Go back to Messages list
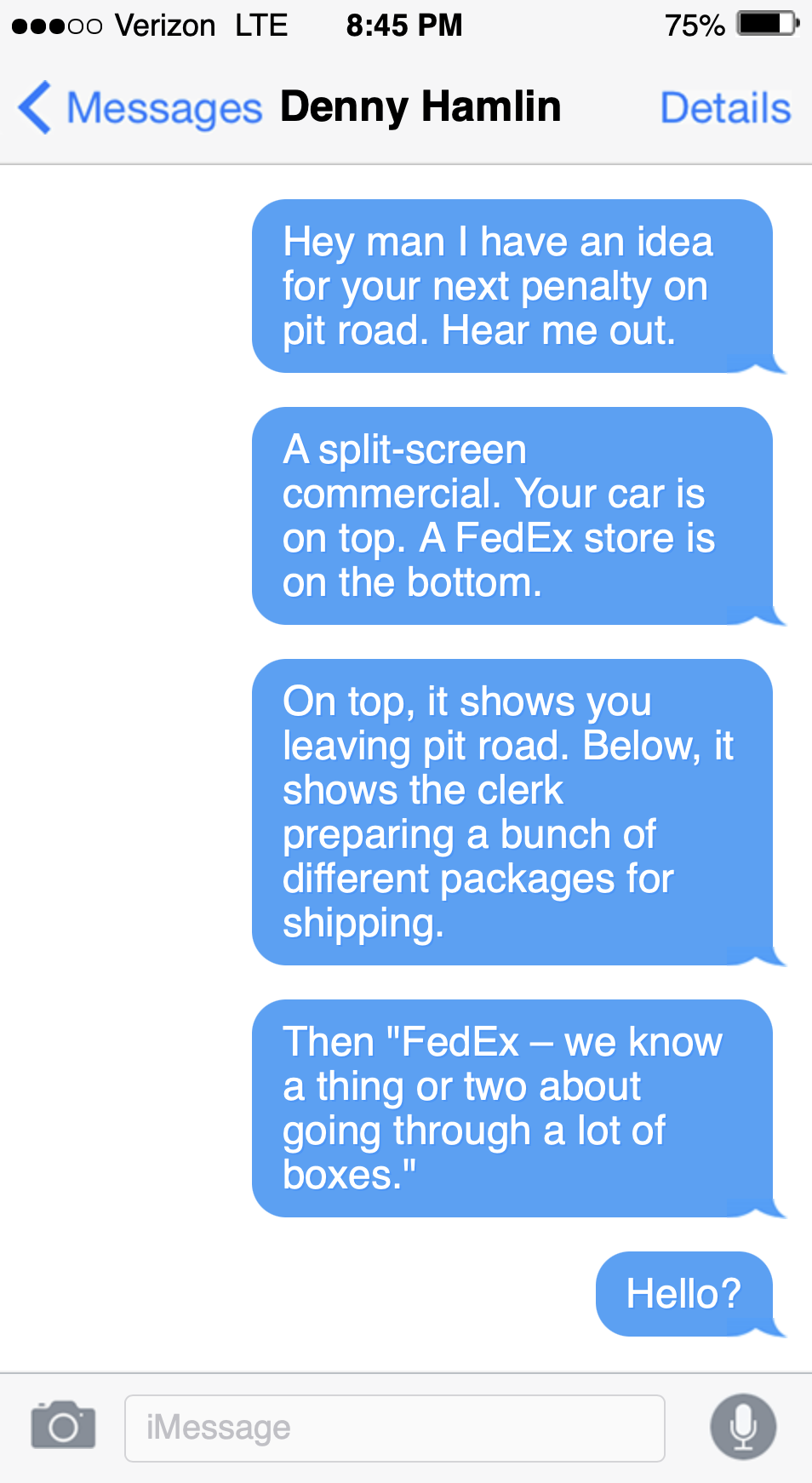 tap(140, 108)
